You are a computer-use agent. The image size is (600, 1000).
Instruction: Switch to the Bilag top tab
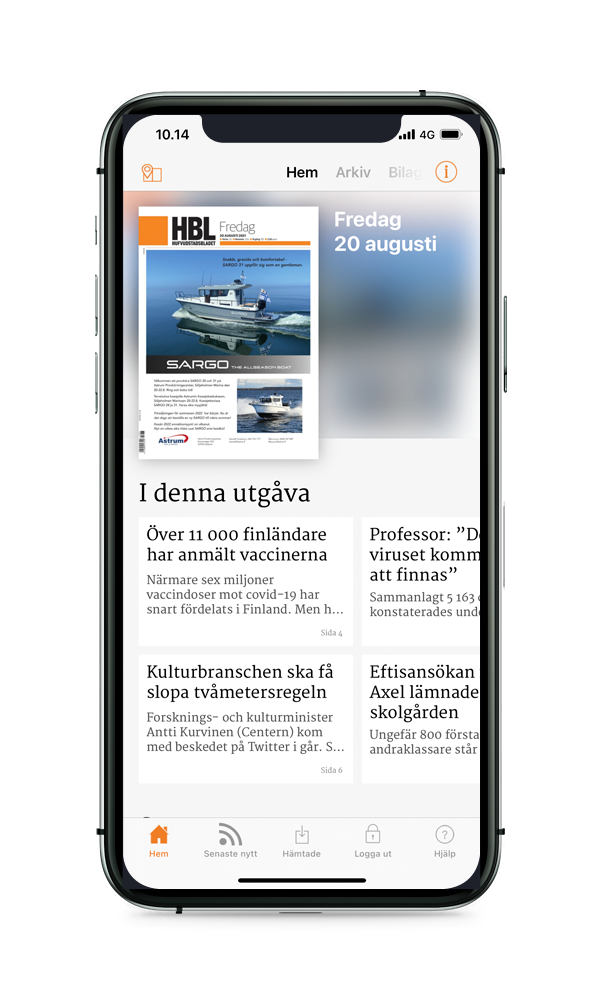pyautogui.click(x=405, y=173)
